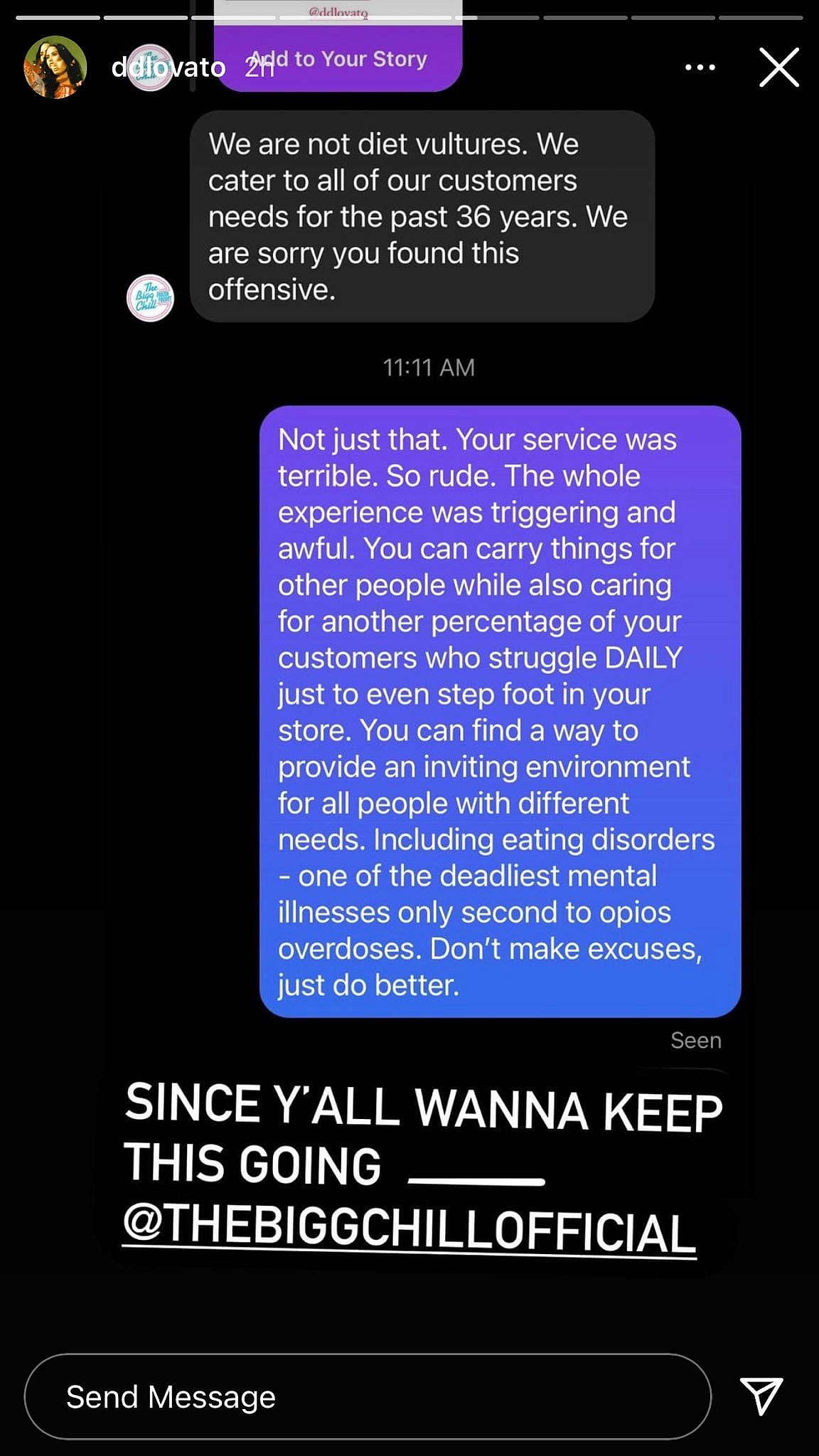Open the three-dot story options menu
819x1456 pixels.
700,68
